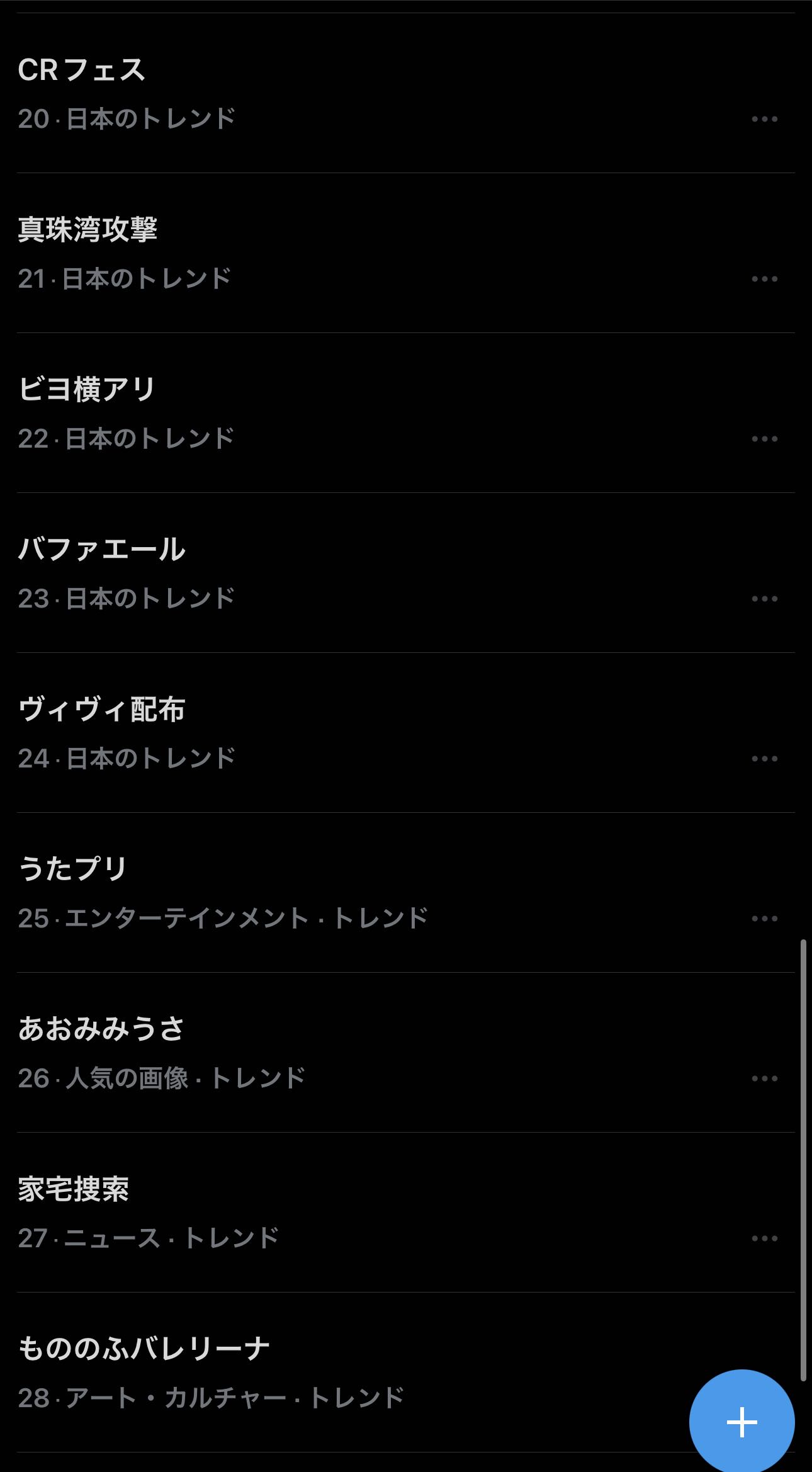Image resolution: width=812 pixels, height=1472 pixels.
Task: Open the ビヨ横アリ trend
Action: [x=86, y=390]
